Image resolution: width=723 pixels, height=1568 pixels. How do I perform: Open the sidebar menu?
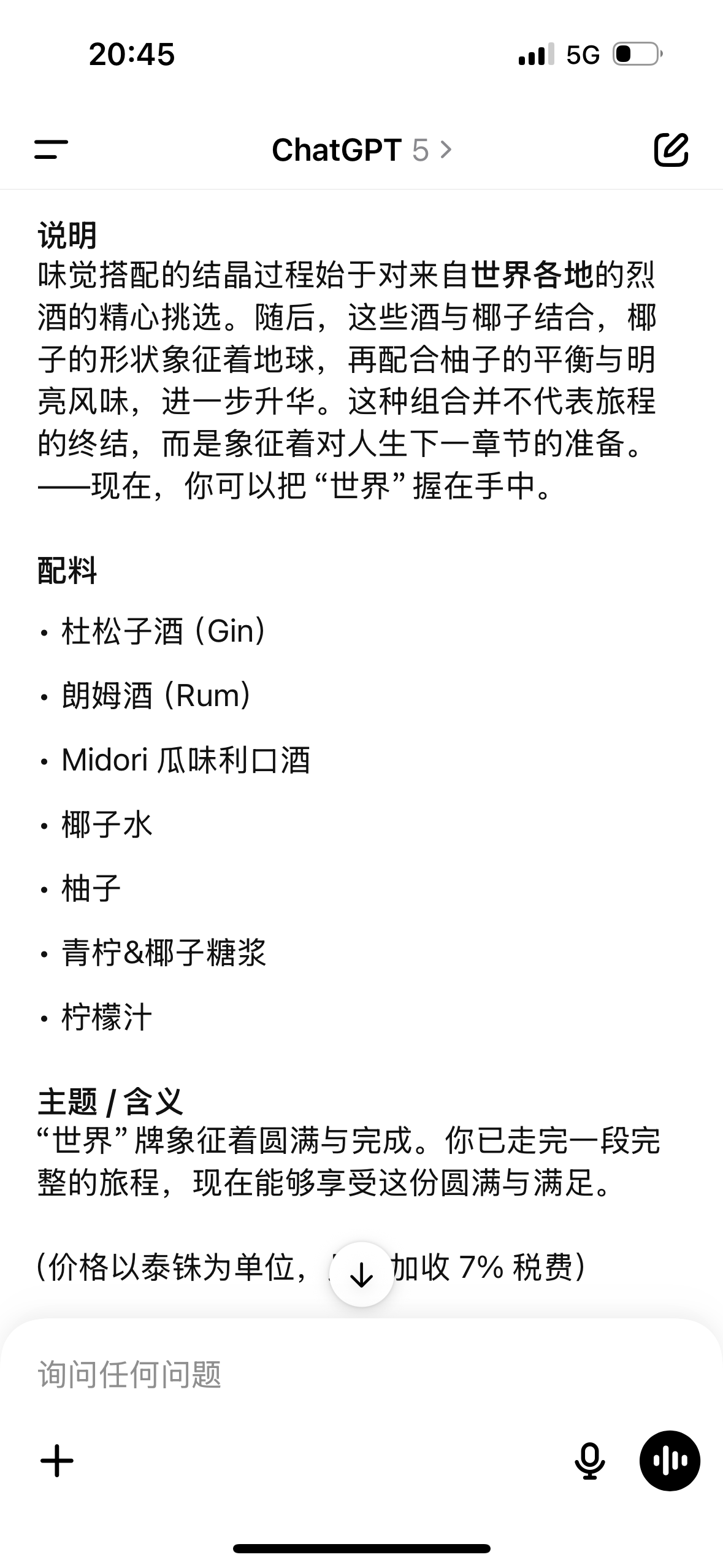coord(51,150)
